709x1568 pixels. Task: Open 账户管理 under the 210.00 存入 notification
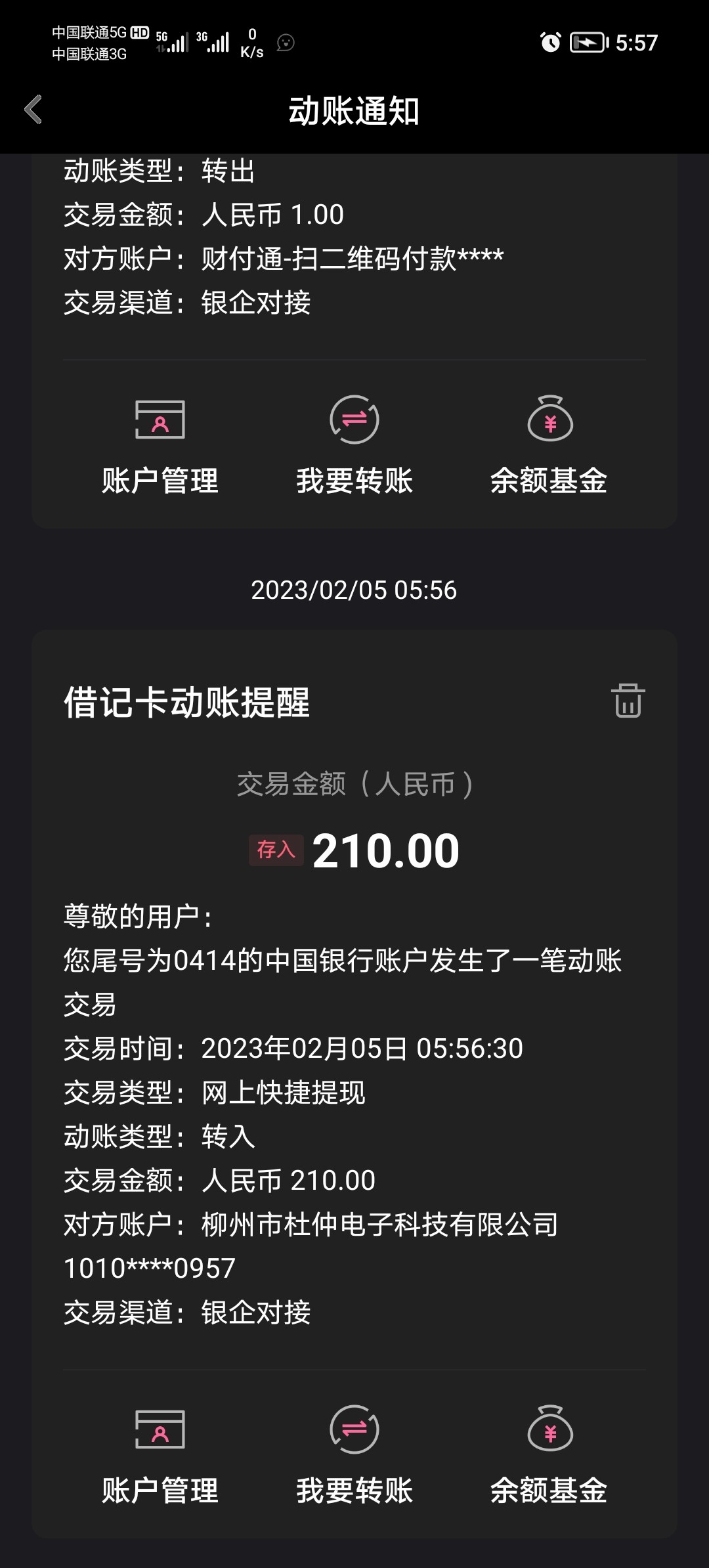point(160,1454)
